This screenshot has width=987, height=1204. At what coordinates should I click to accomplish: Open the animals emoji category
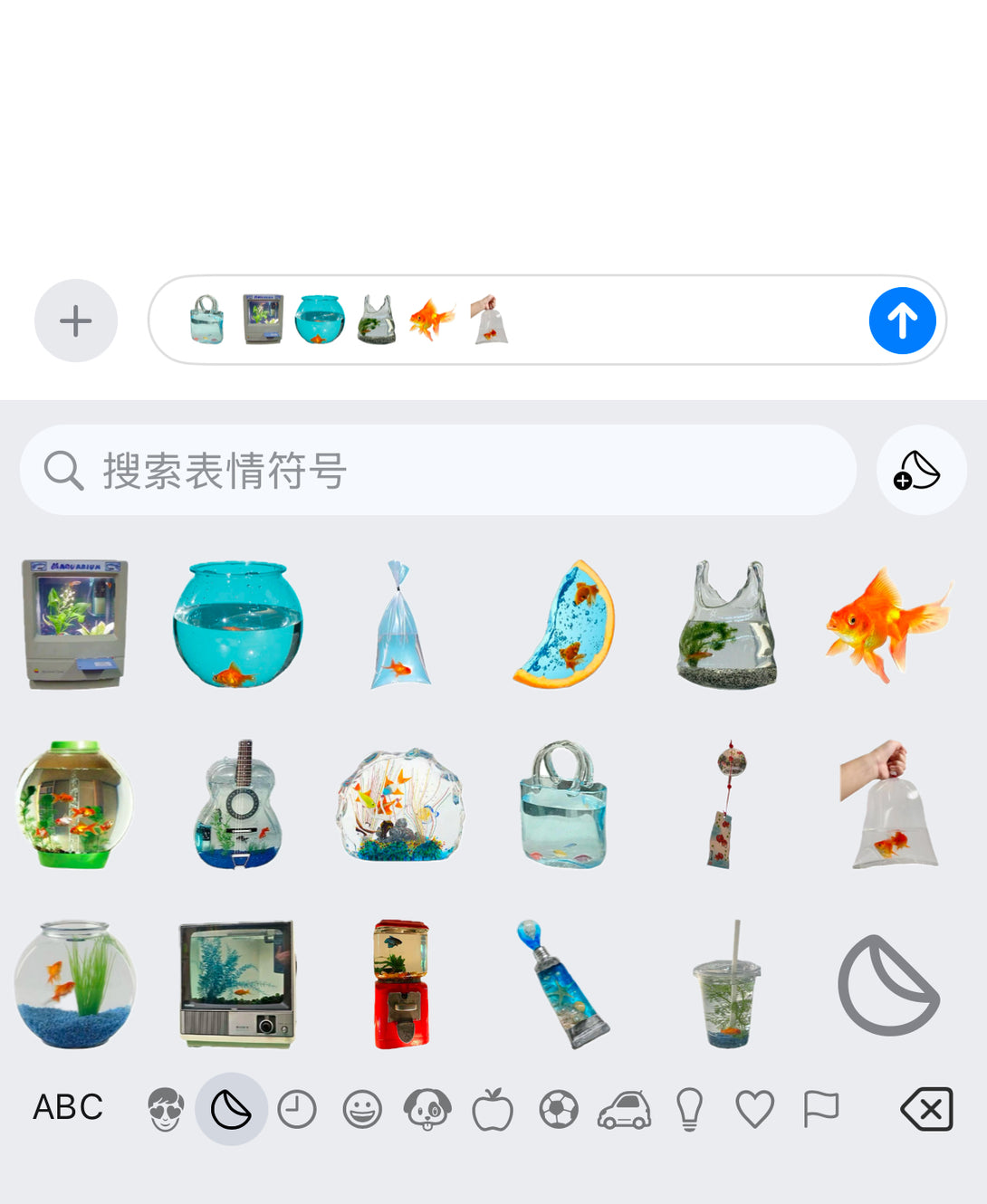427,1109
